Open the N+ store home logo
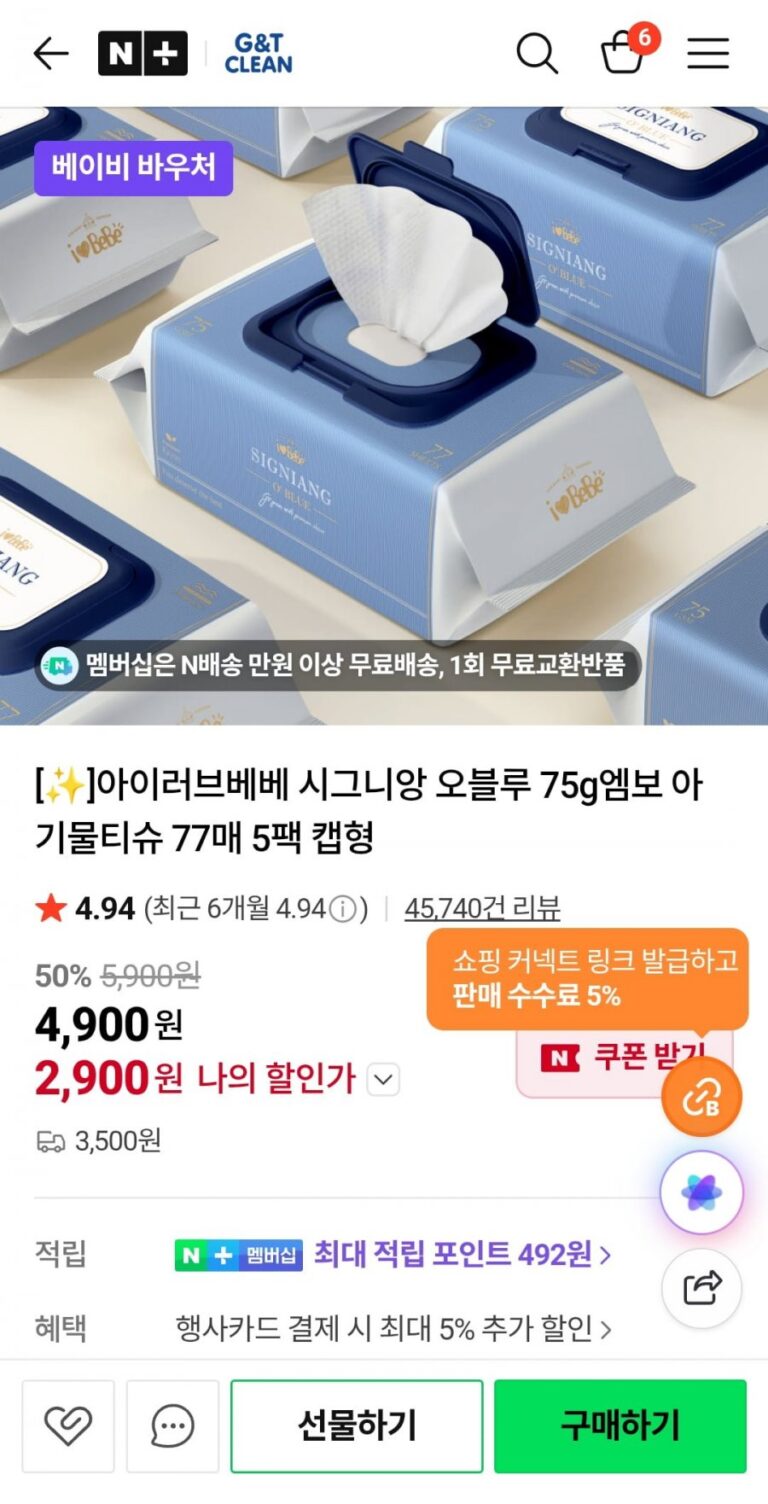The image size is (768, 1504). (142, 54)
